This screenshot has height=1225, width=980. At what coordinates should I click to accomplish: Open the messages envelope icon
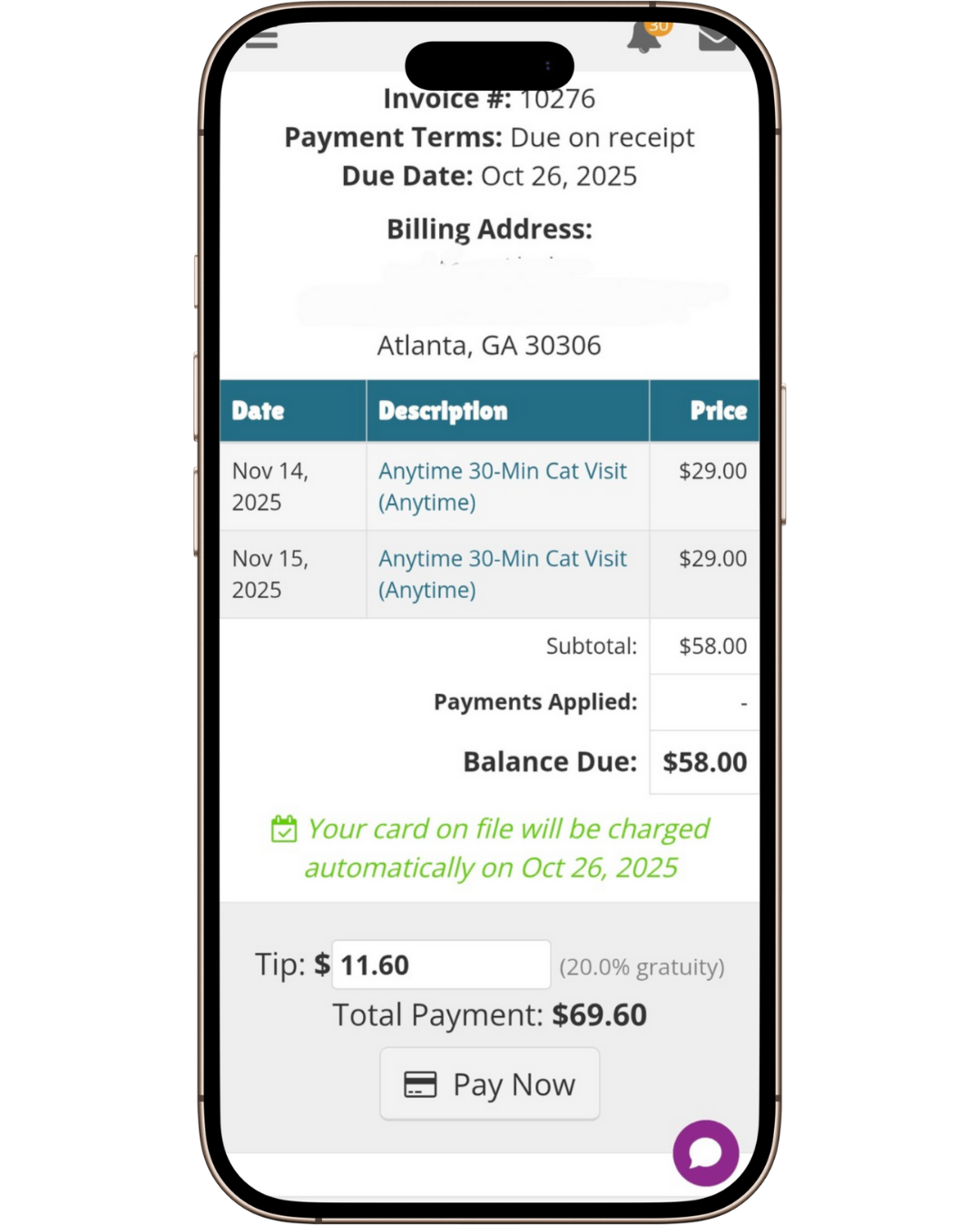point(716,39)
